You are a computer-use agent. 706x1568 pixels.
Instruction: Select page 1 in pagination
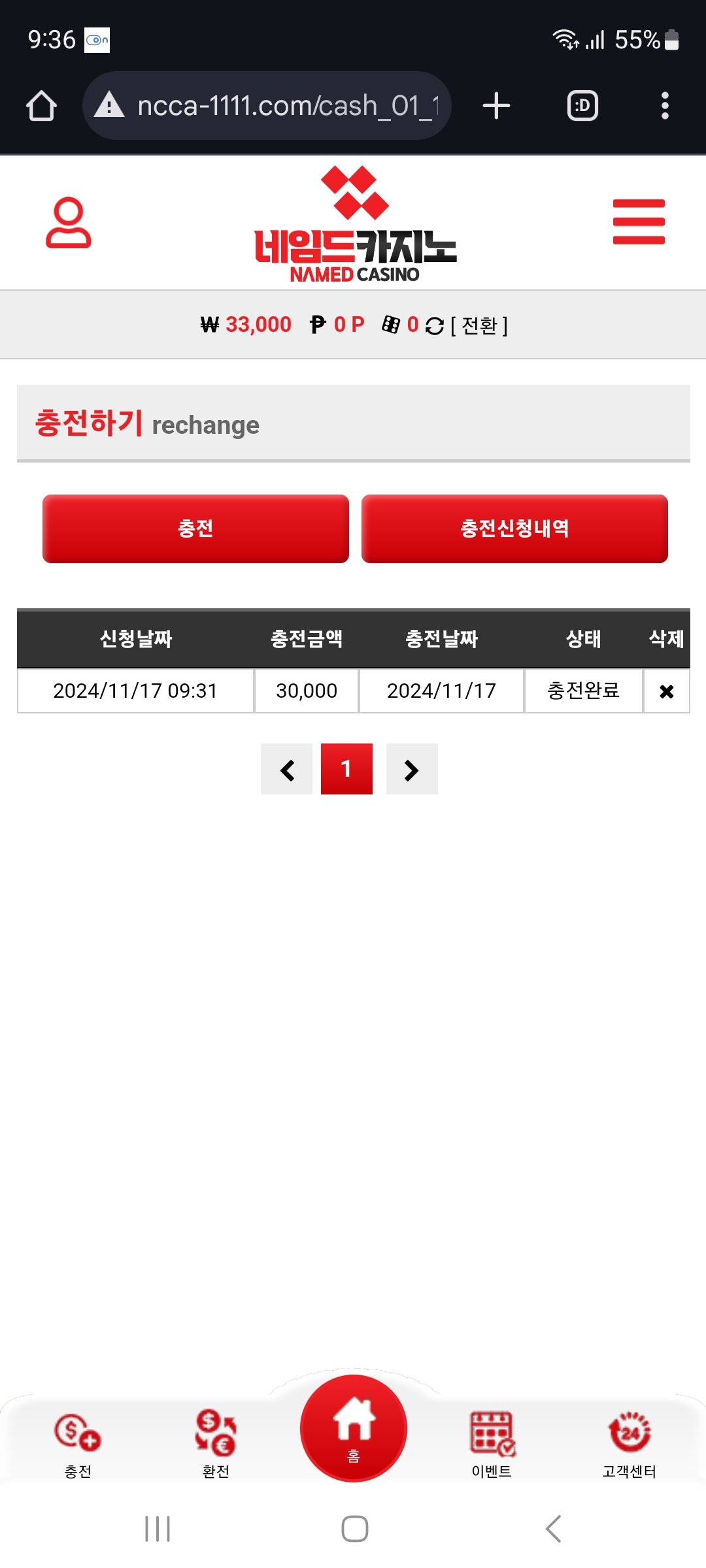point(346,769)
